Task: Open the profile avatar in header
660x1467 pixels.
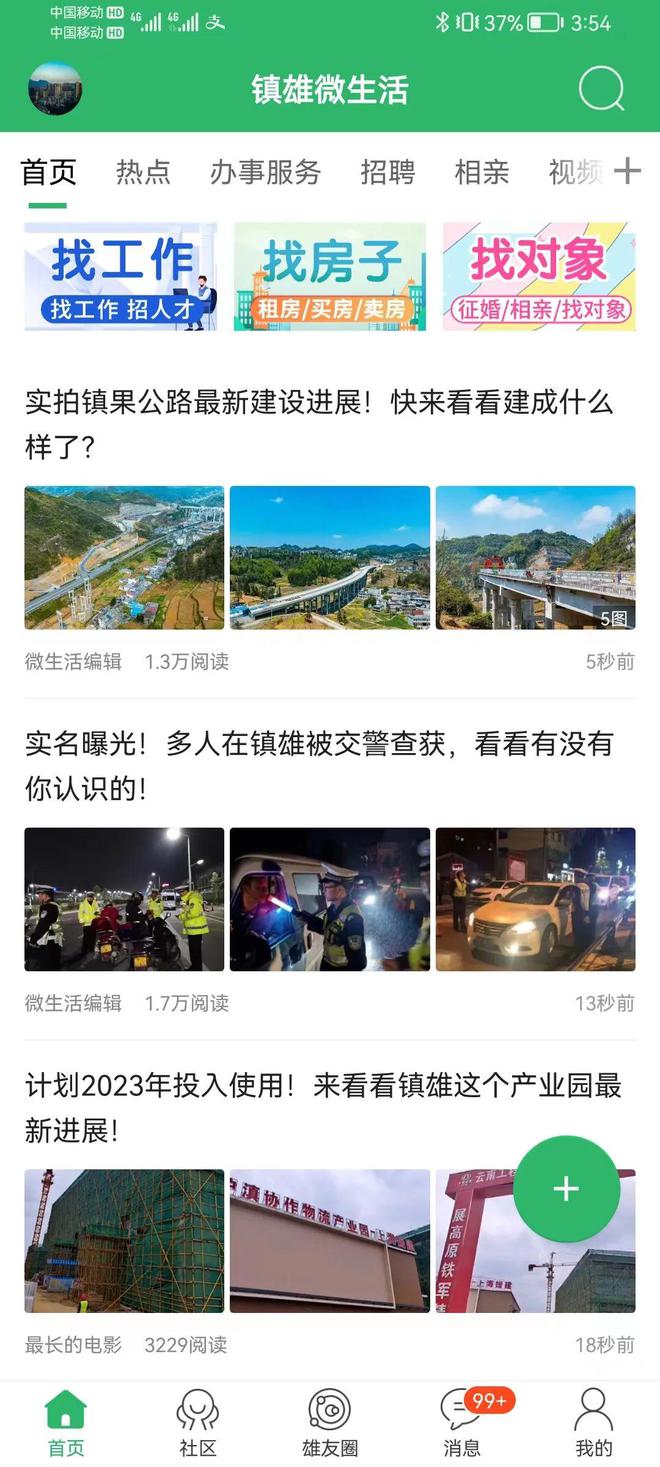Action: click(x=55, y=89)
